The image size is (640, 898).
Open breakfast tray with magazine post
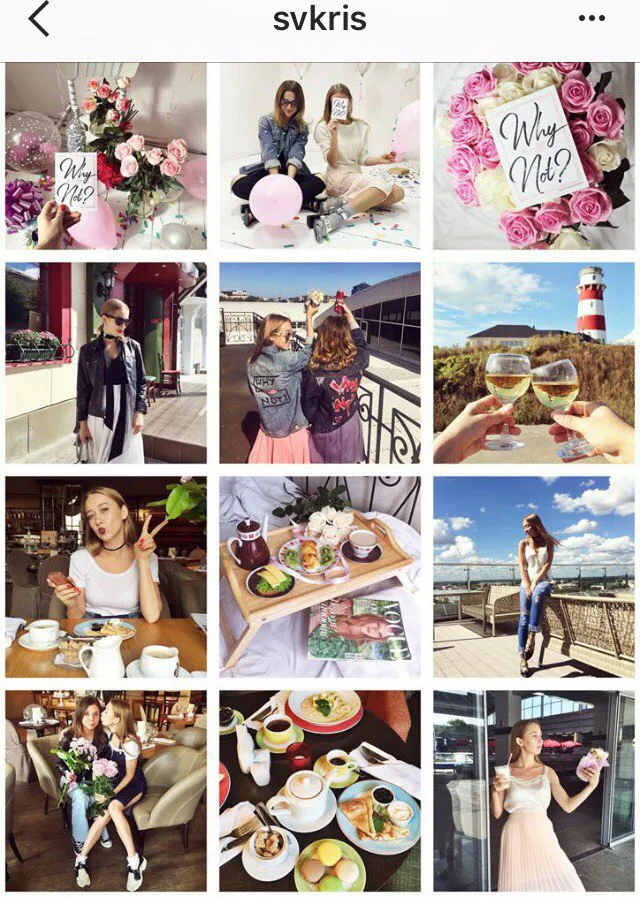click(320, 577)
